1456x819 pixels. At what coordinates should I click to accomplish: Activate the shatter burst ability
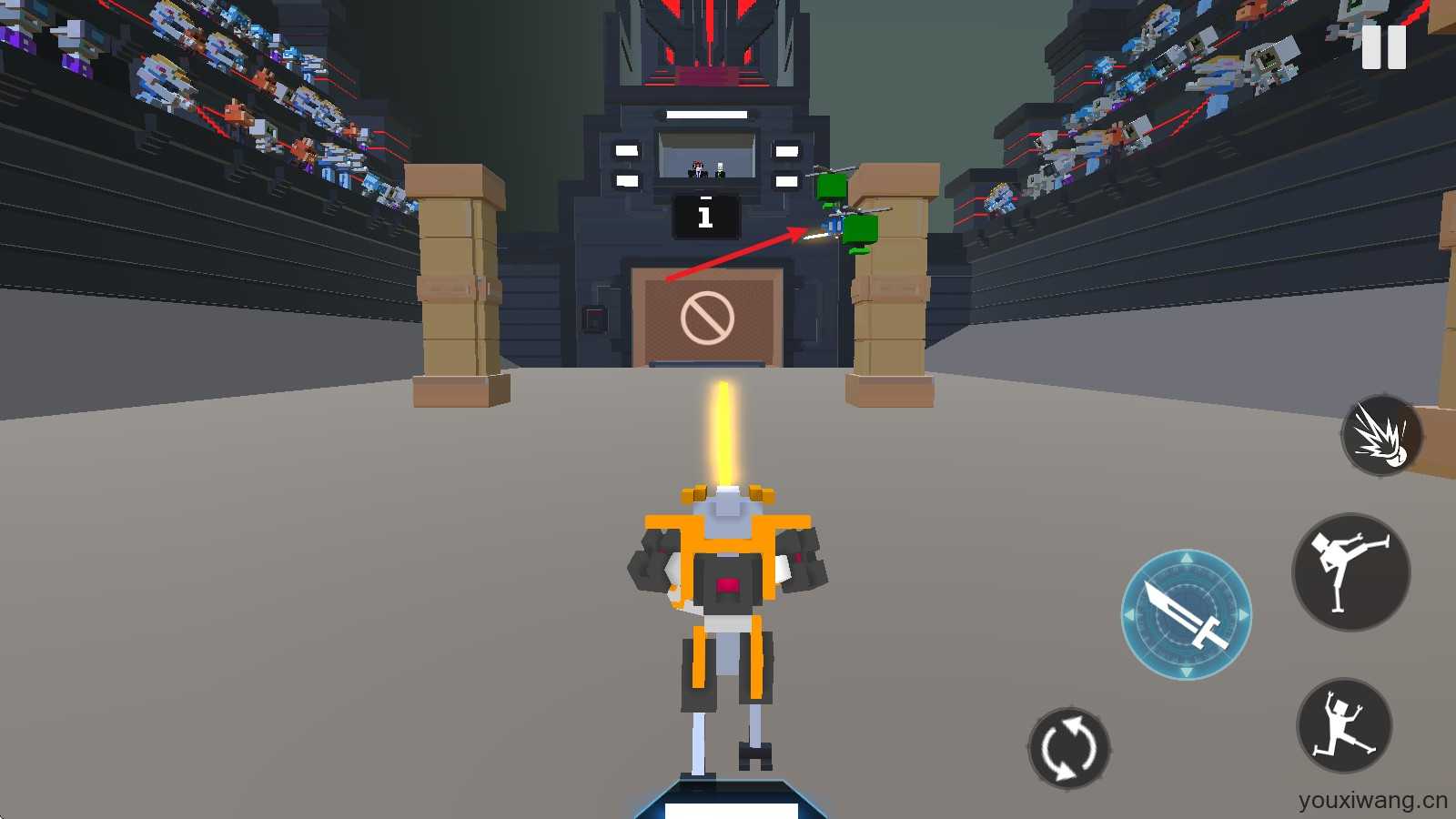click(x=1381, y=435)
